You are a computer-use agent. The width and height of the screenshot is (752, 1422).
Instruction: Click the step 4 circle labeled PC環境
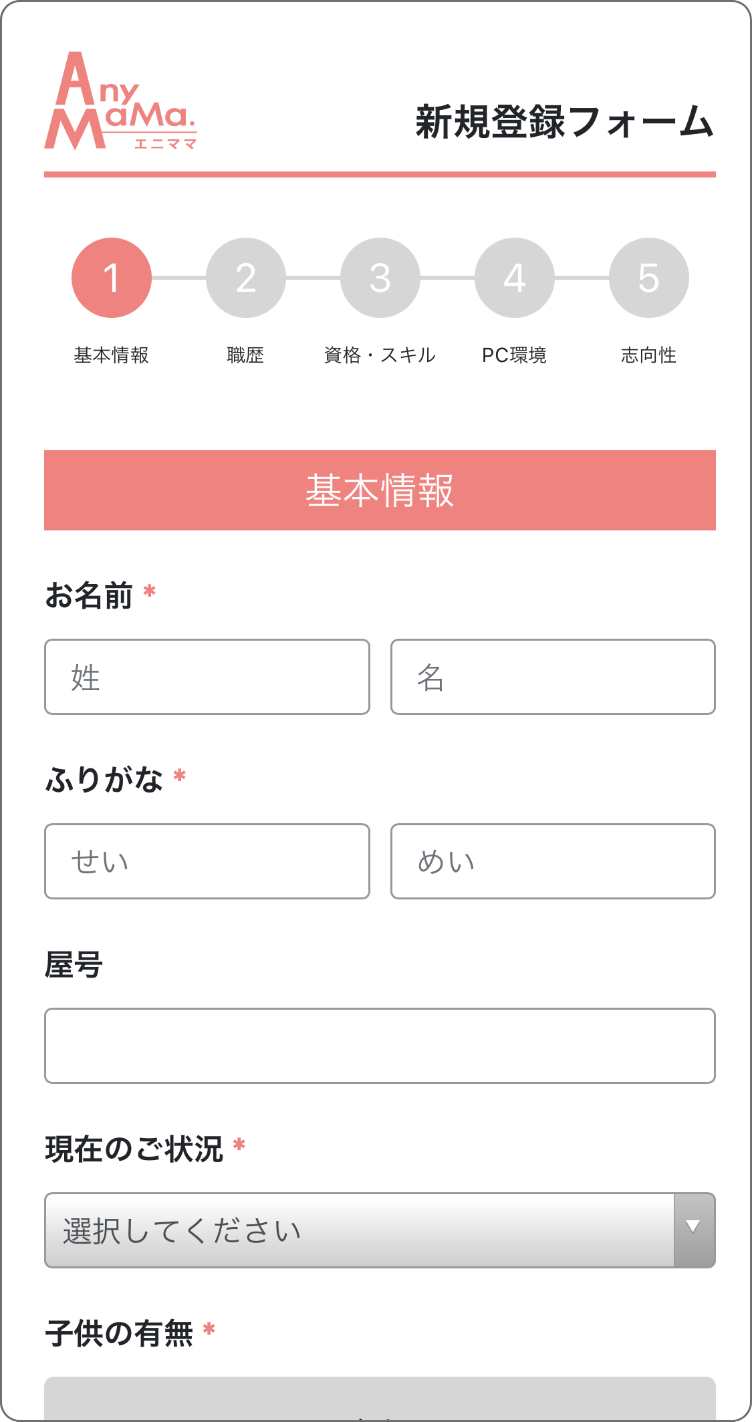[x=514, y=277]
